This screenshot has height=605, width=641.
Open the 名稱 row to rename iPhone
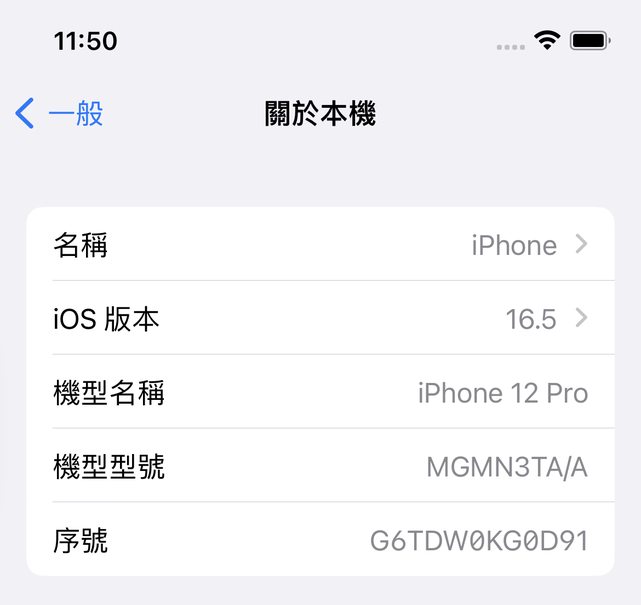click(x=320, y=245)
